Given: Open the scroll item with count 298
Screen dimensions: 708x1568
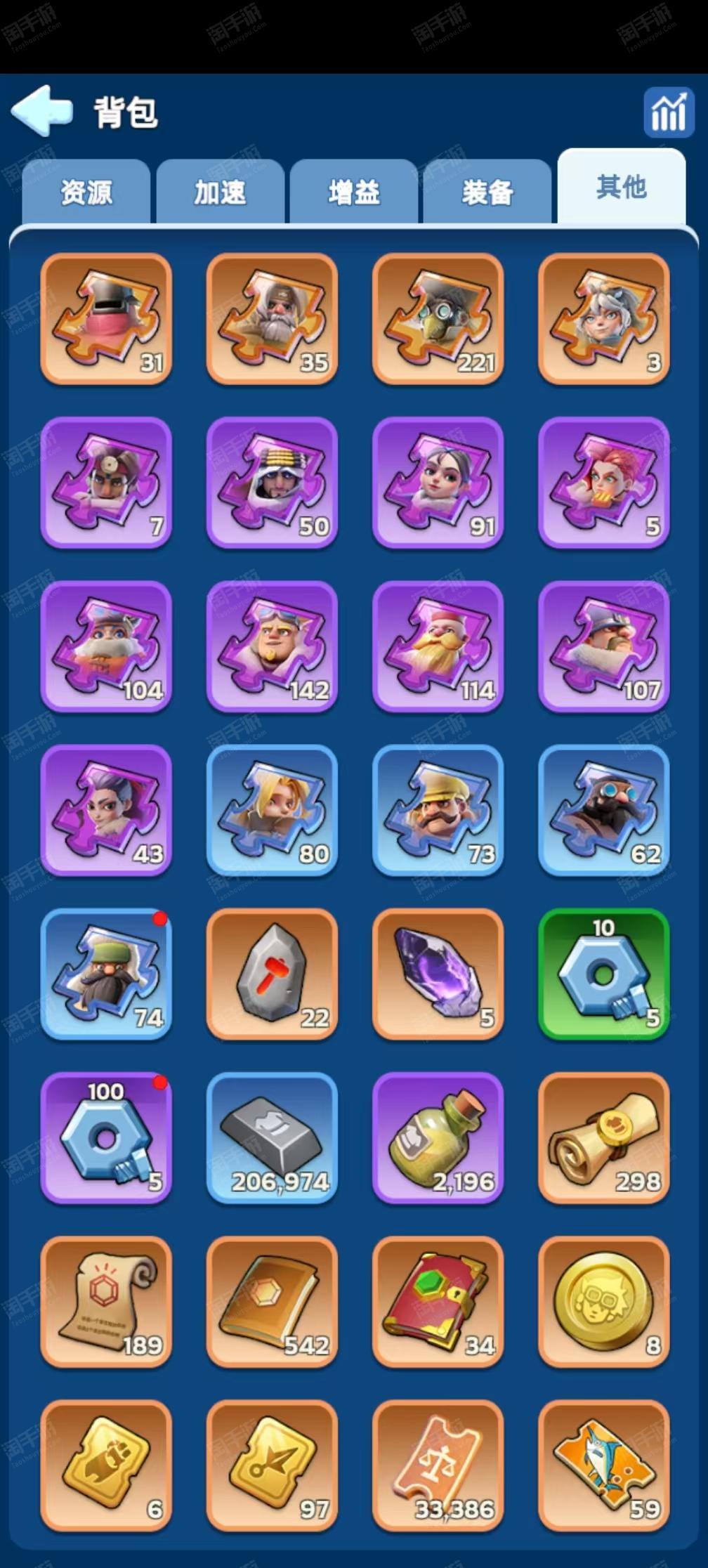Looking at the screenshot, I should click(604, 1138).
